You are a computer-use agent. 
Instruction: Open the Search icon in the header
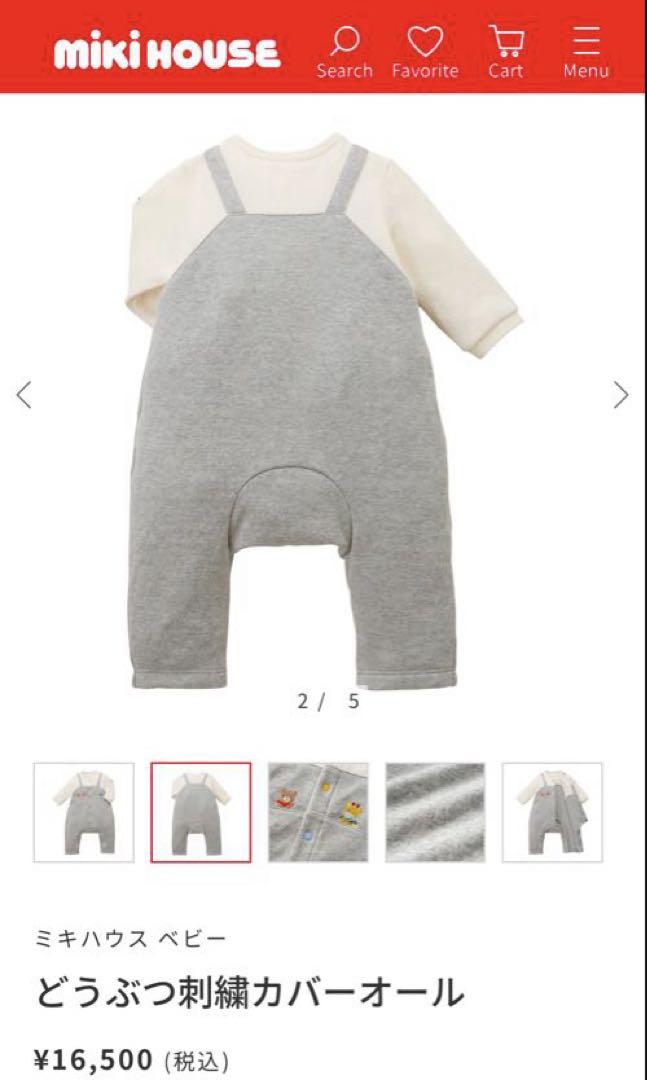pyautogui.click(x=344, y=51)
